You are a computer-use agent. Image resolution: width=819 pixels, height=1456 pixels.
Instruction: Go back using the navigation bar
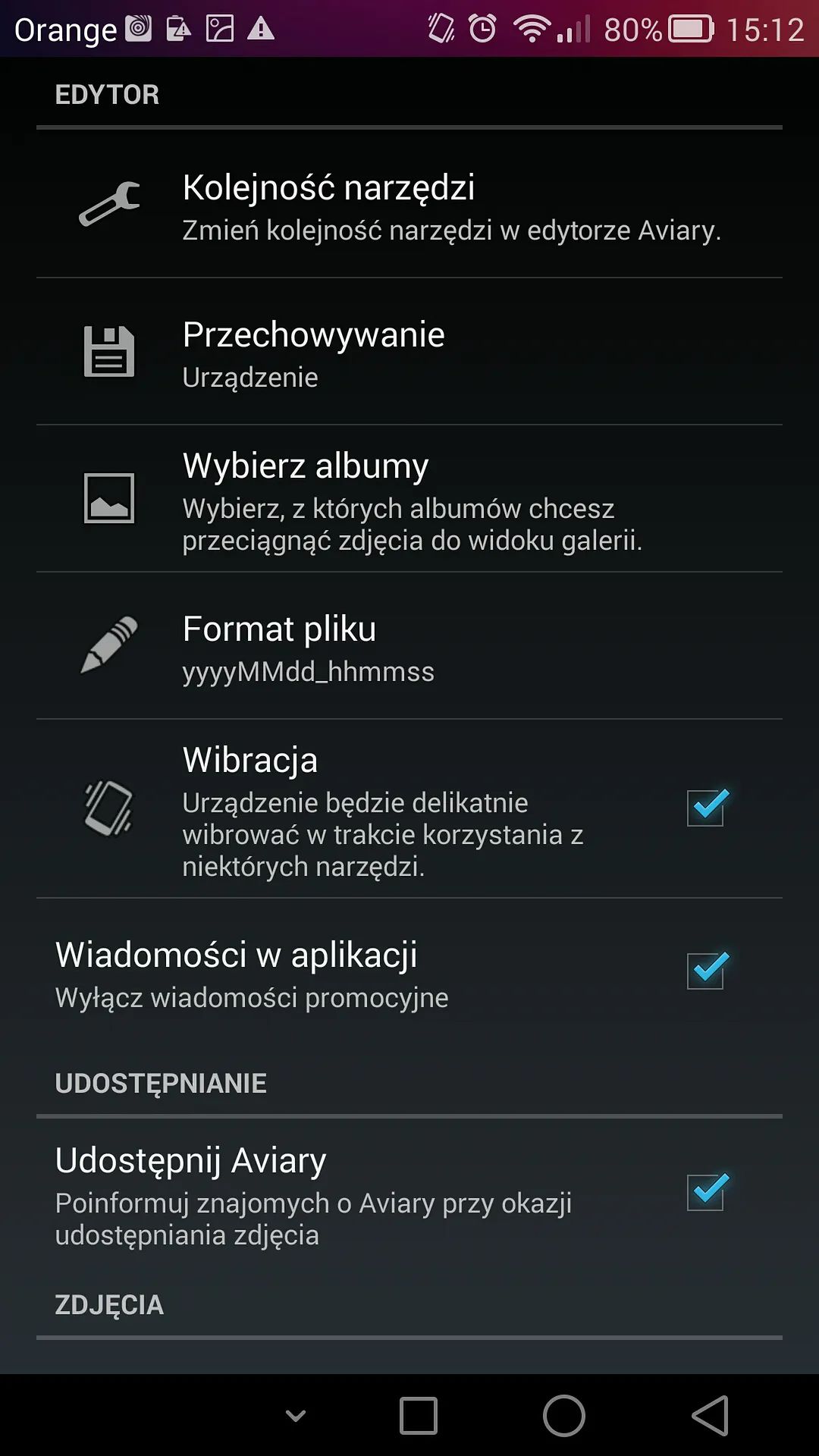click(711, 1416)
